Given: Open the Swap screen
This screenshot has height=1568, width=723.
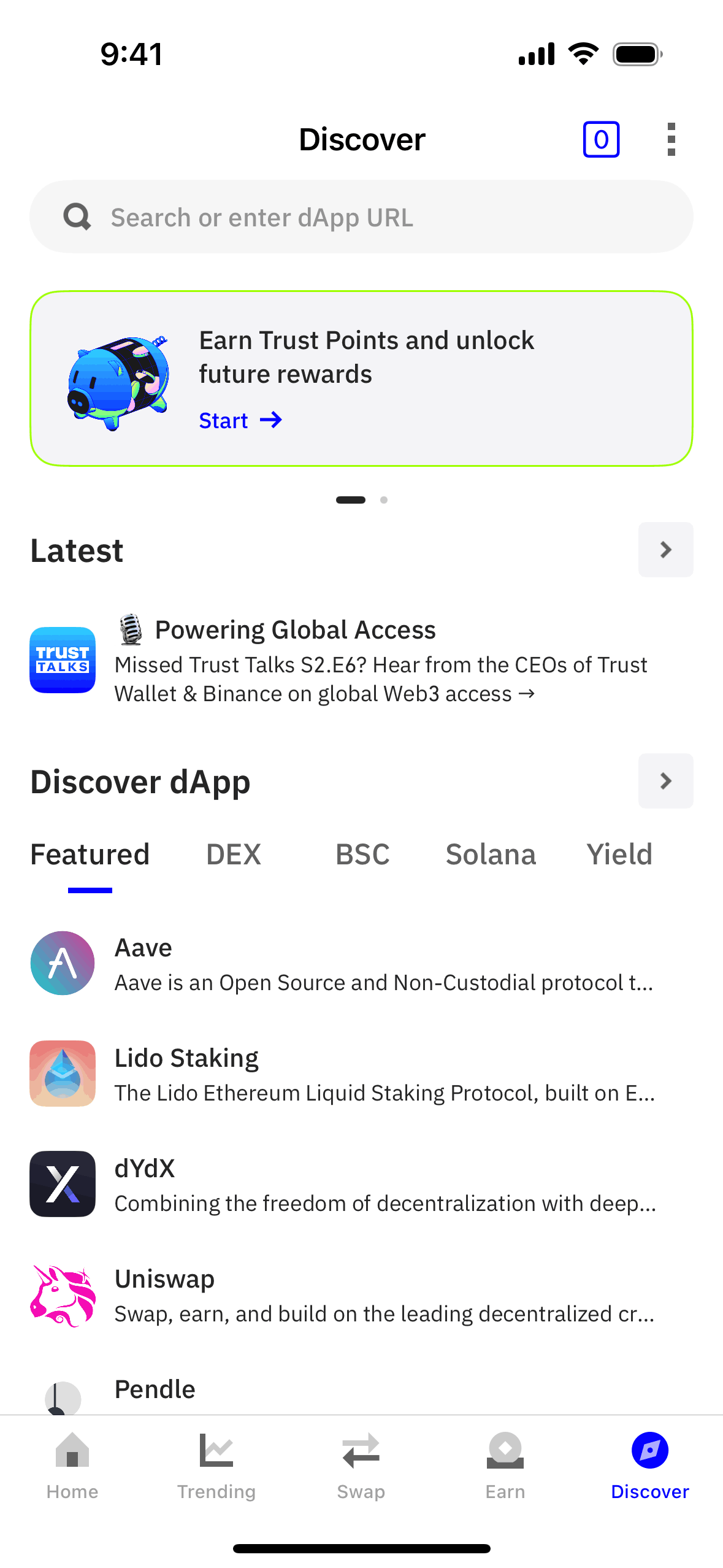Looking at the screenshot, I should click(x=361, y=1466).
